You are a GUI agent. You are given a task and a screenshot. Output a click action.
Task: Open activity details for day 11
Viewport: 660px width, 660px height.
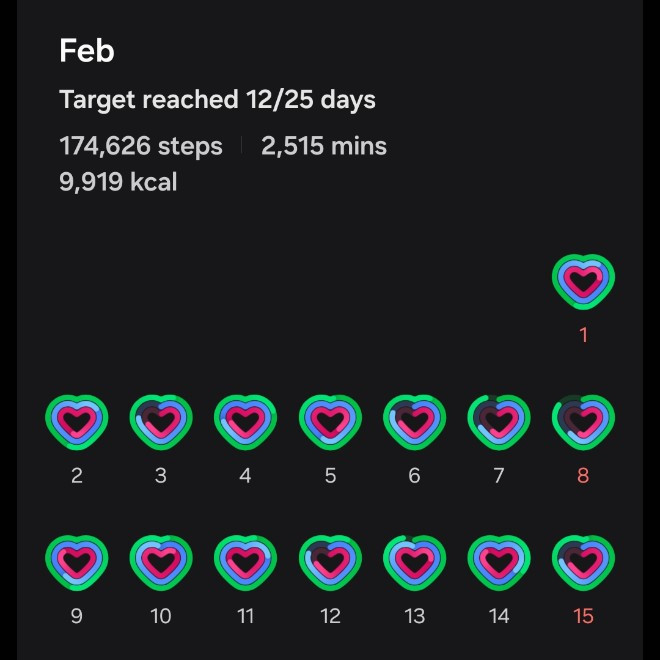tap(245, 562)
